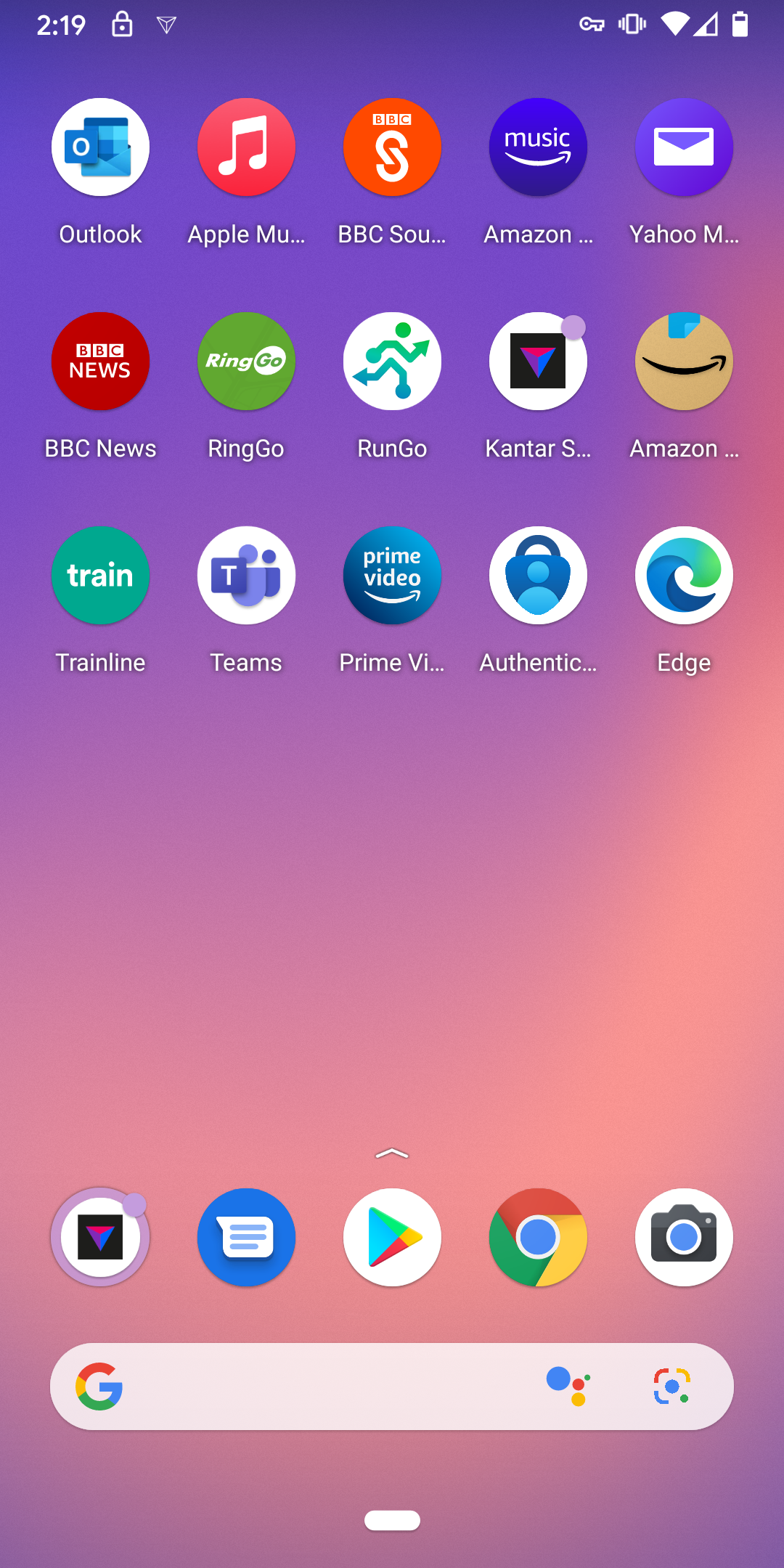
Task: Open the Outlook app
Action: pos(100,147)
